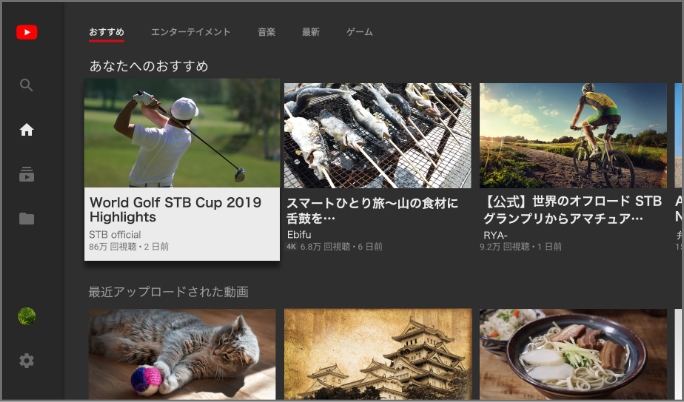
Task: Switch to the 音楽 tab
Action: pyautogui.click(x=266, y=33)
